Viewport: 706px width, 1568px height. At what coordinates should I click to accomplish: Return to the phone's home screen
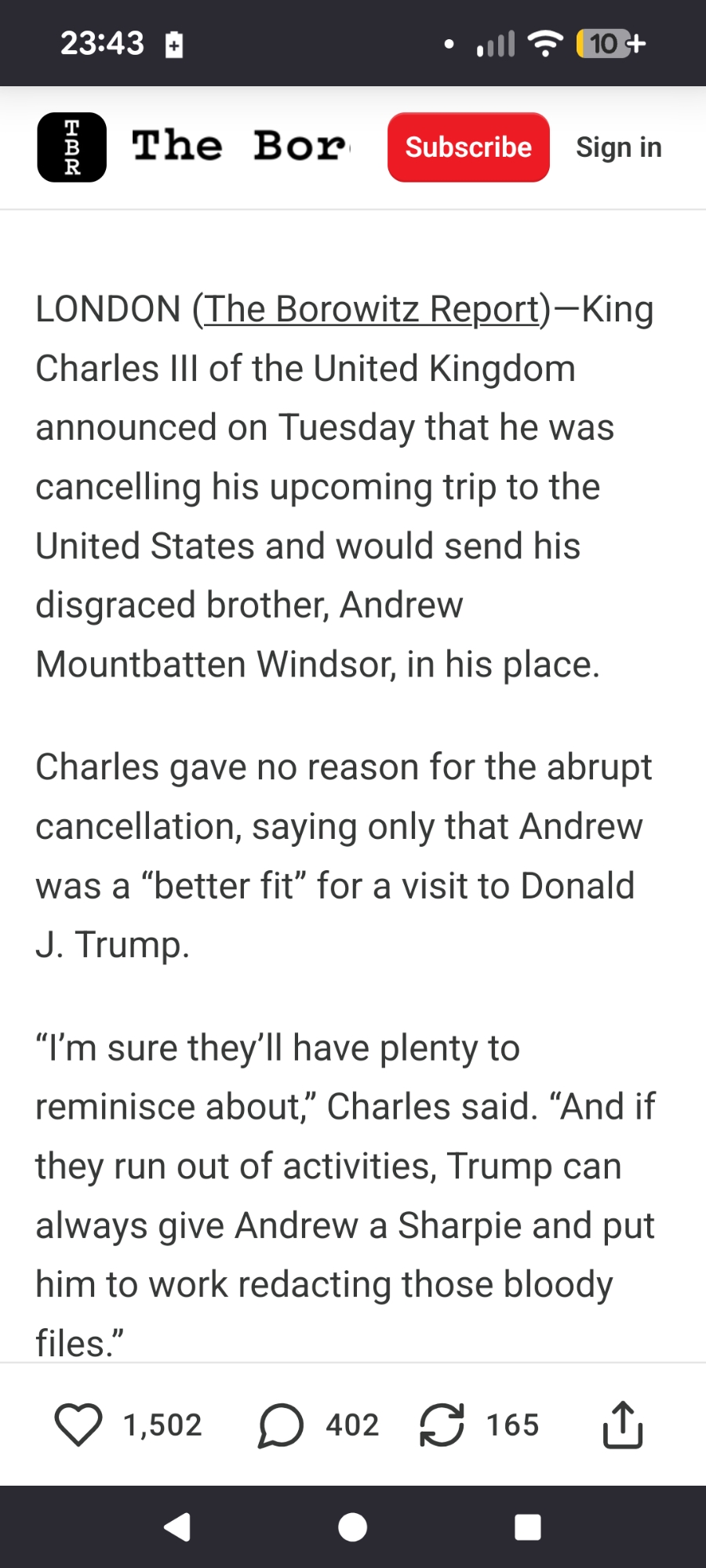(352, 1527)
